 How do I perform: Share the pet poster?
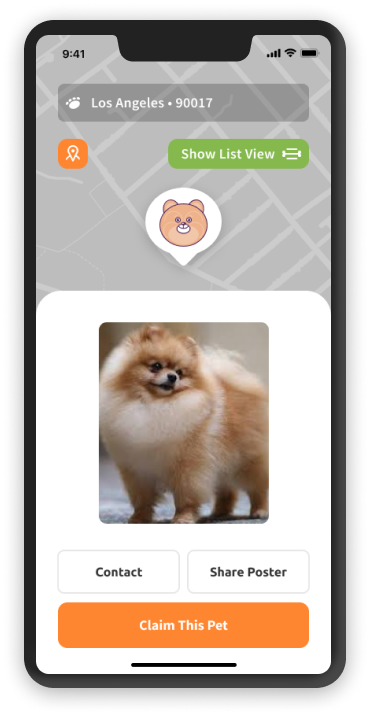coord(248,572)
